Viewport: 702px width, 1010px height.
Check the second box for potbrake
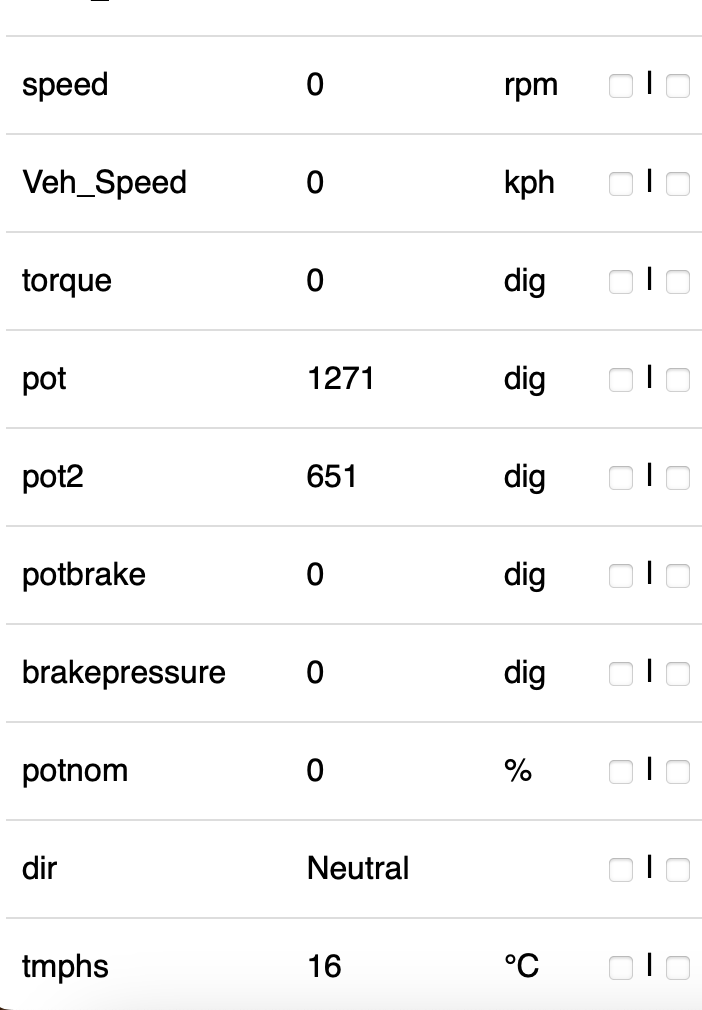click(x=678, y=577)
